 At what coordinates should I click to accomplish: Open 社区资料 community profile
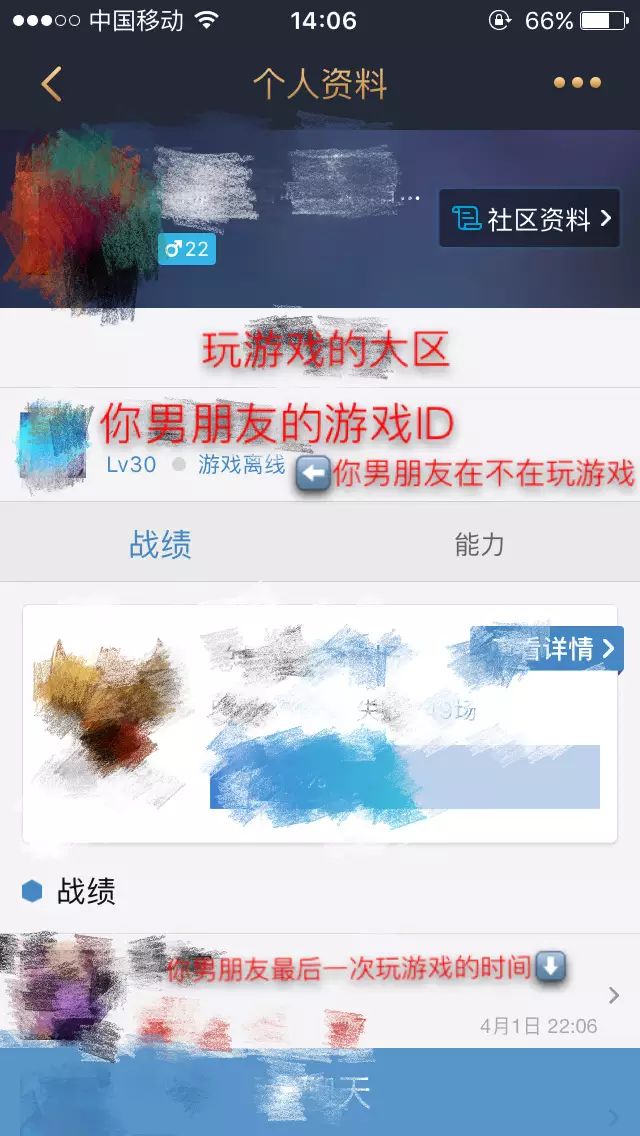point(530,219)
